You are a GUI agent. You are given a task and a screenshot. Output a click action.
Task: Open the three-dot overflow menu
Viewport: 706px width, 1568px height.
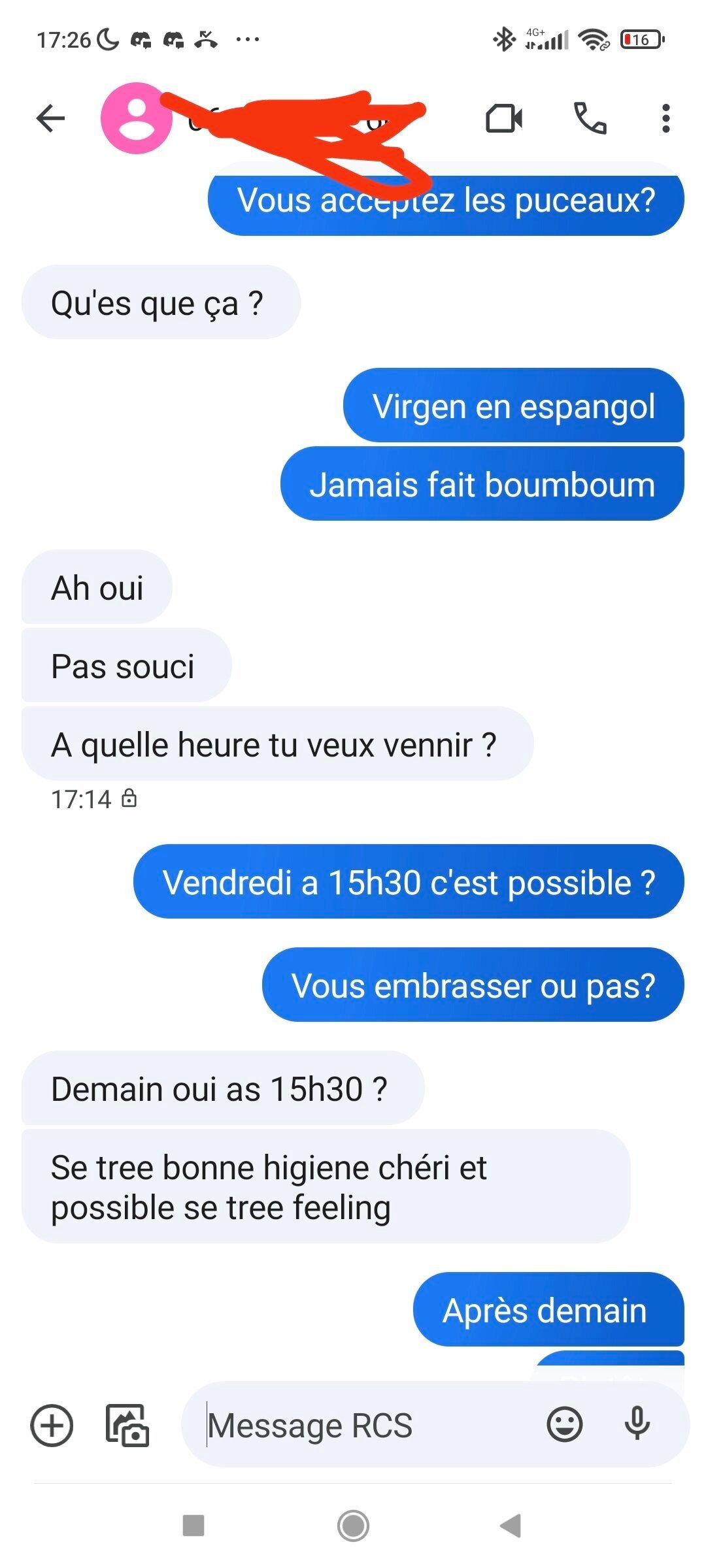click(665, 118)
